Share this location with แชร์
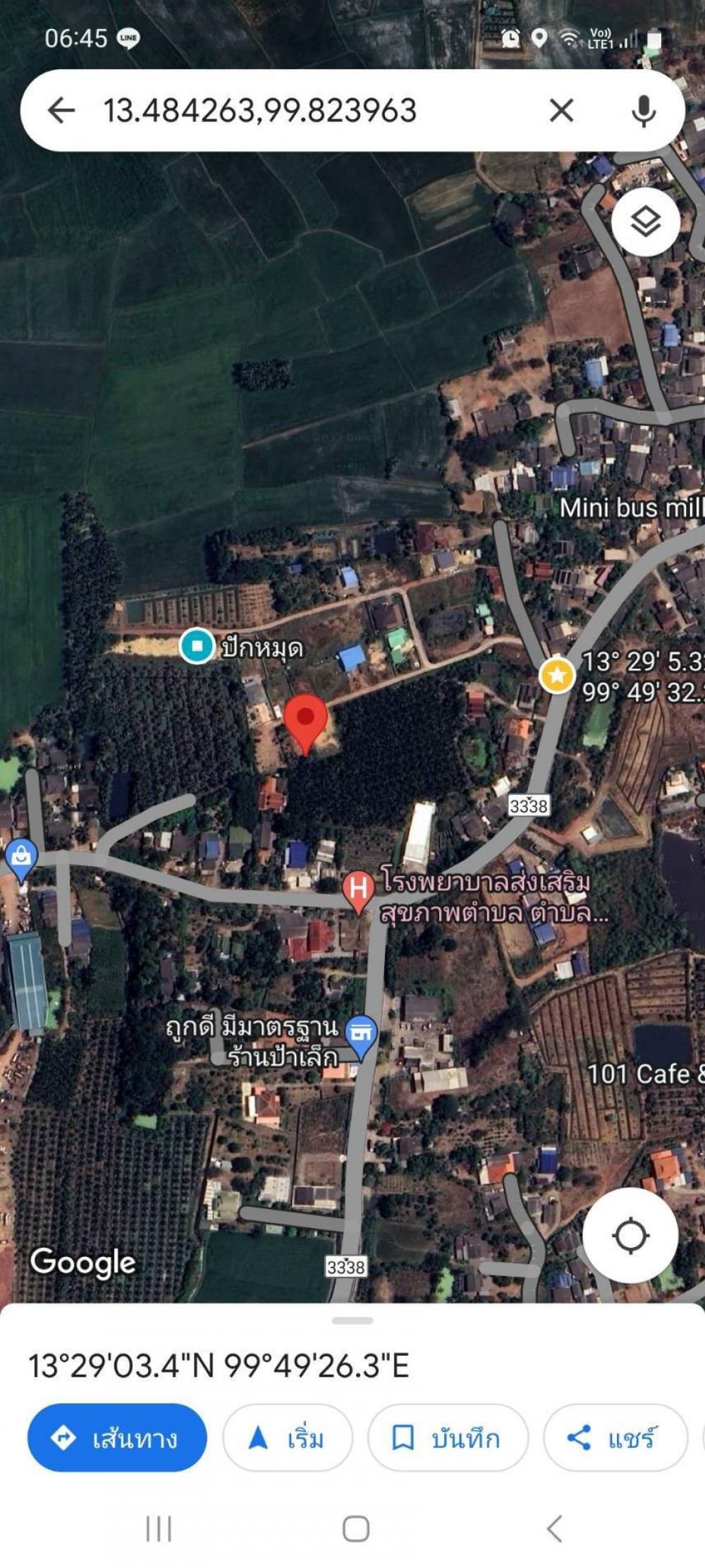The width and height of the screenshot is (705, 1568). (x=615, y=1437)
